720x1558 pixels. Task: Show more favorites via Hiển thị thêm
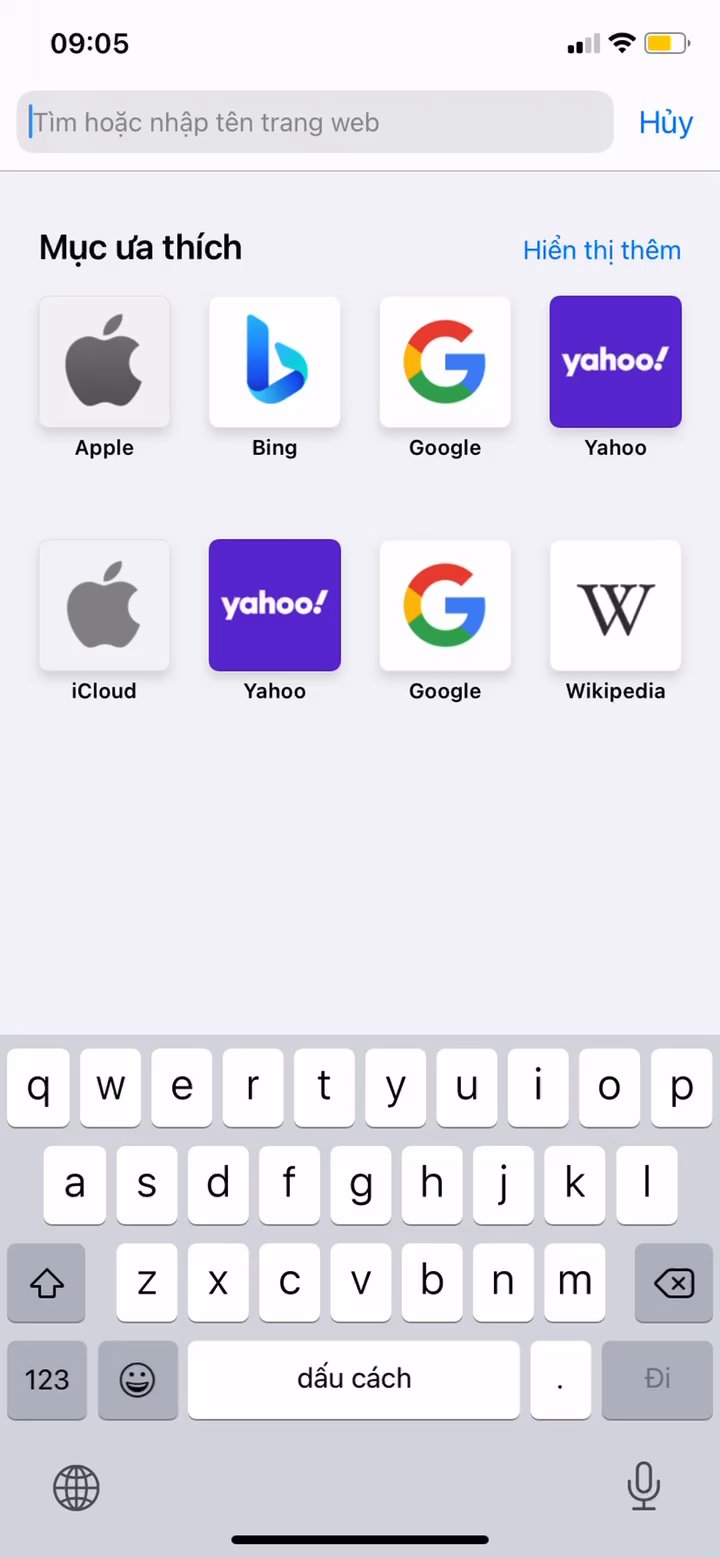pyautogui.click(x=601, y=250)
